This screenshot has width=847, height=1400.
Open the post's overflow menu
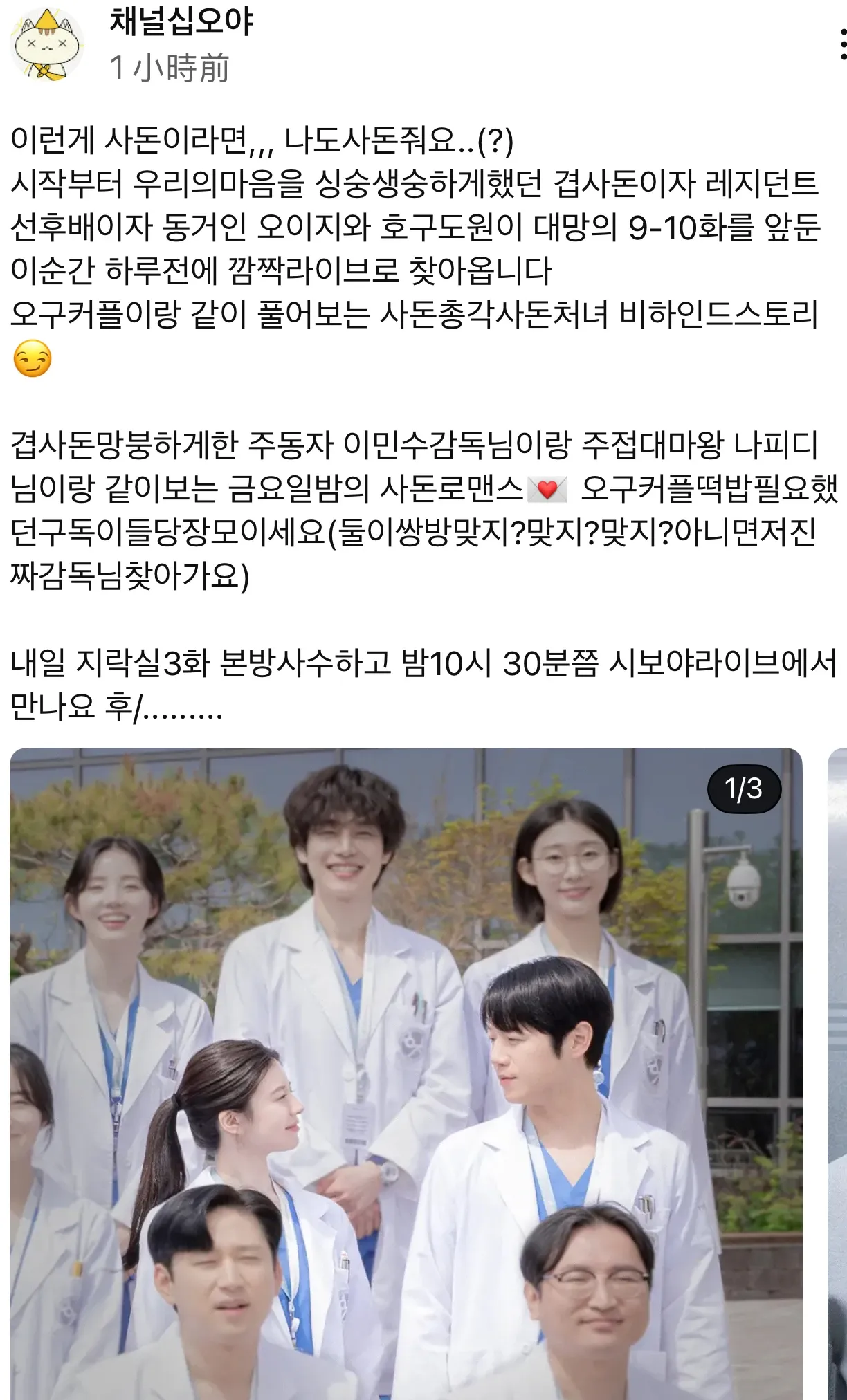pos(841,44)
